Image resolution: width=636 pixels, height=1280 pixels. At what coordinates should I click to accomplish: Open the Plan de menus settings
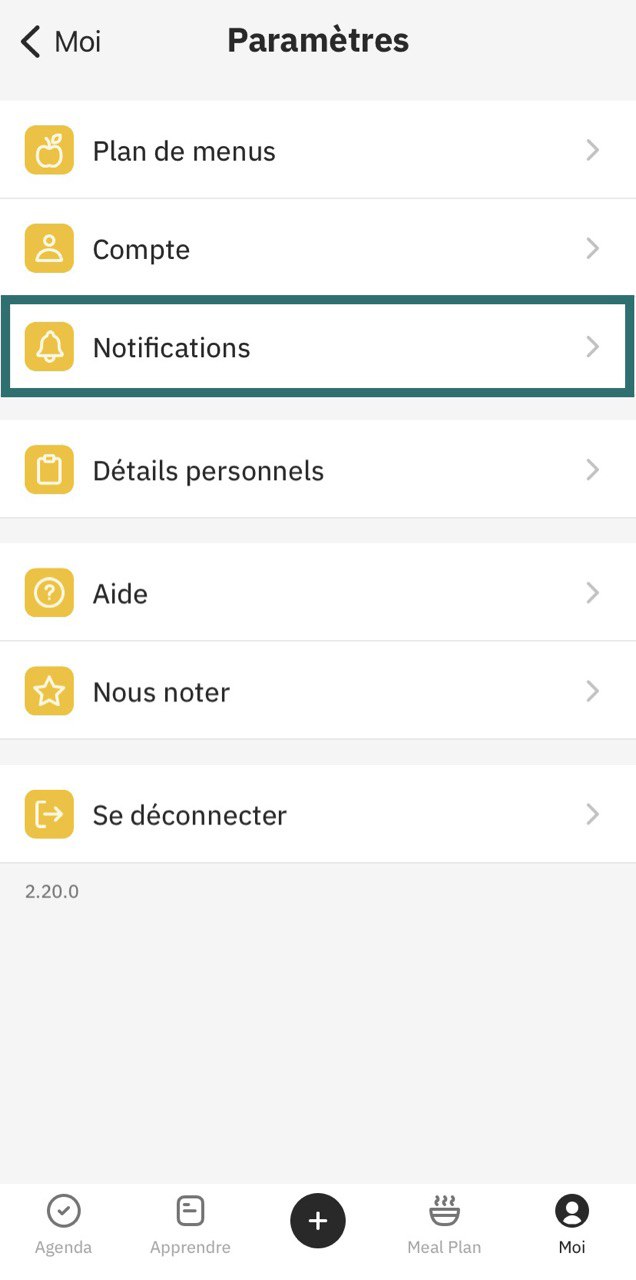click(x=318, y=151)
